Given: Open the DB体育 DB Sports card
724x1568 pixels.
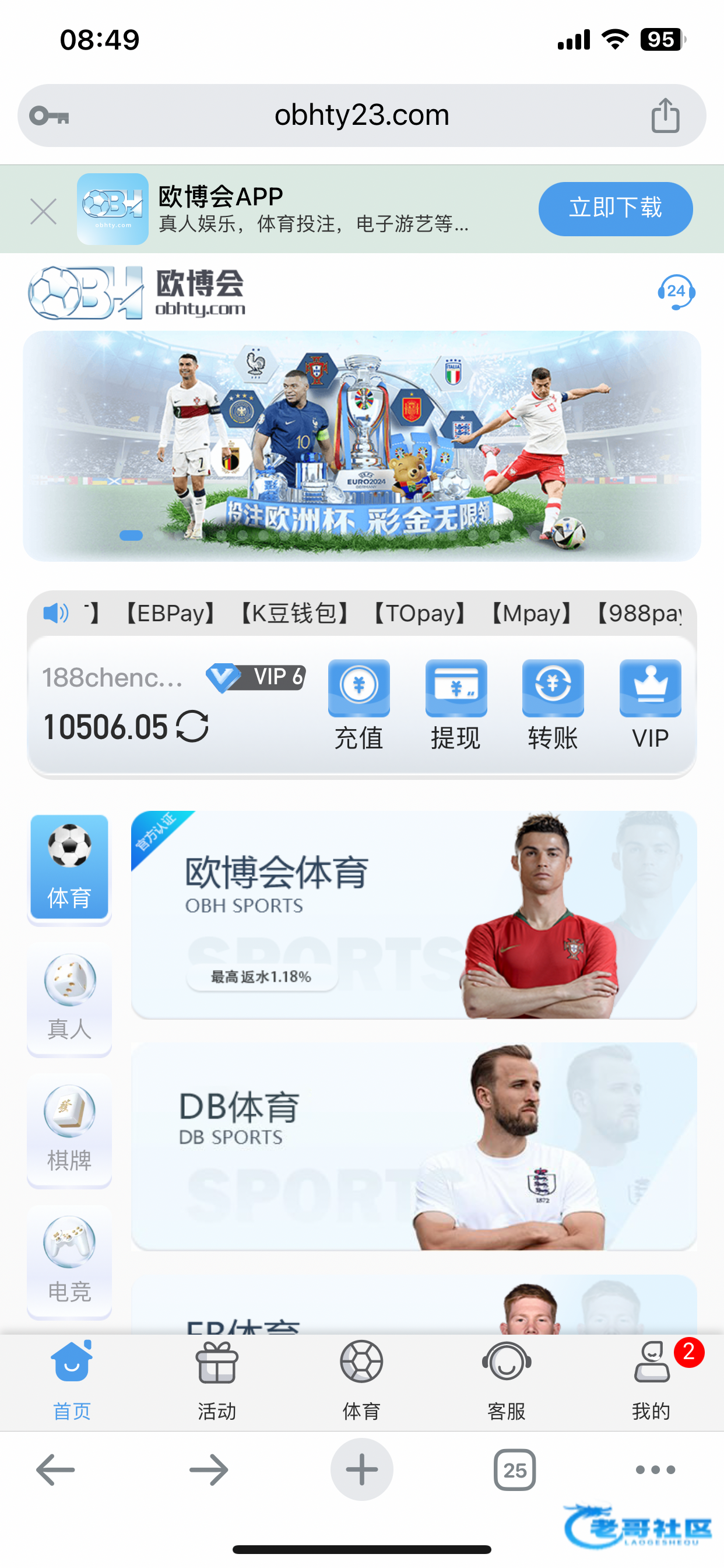Looking at the screenshot, I should [x=414, y=1146].
